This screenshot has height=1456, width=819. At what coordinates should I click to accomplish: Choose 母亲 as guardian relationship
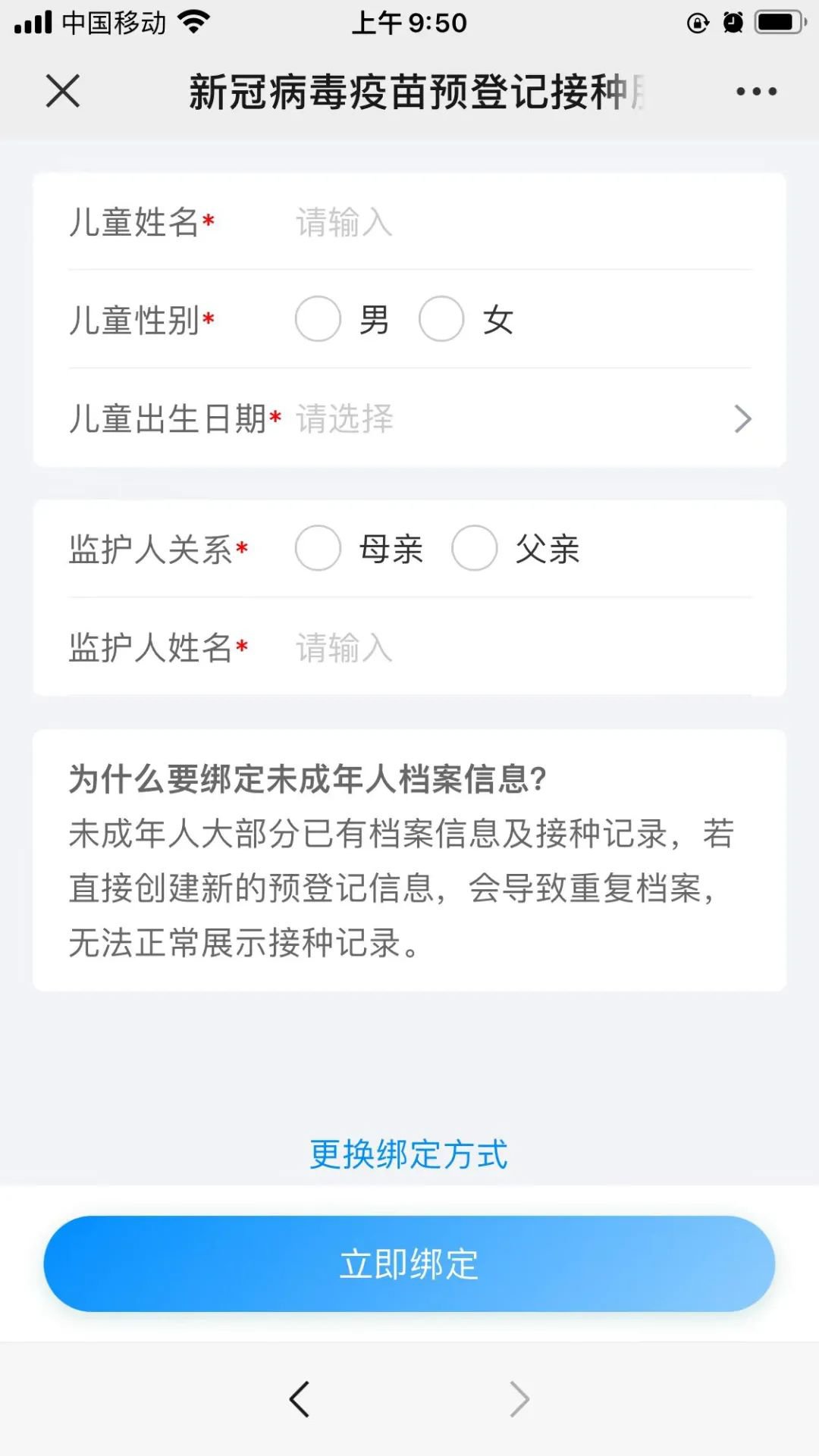pyautogui.click(x=318, y=548)
